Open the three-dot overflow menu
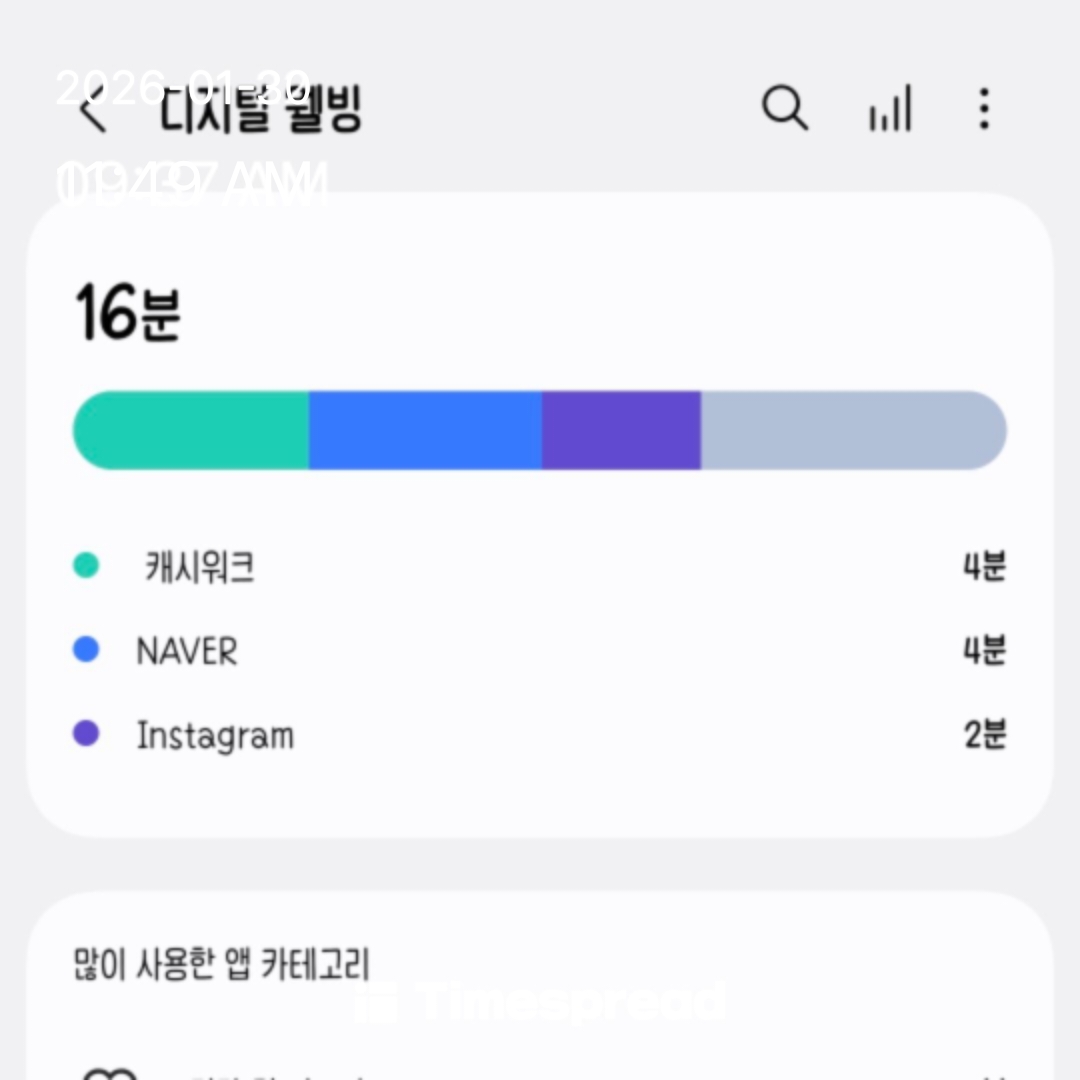1080x1080 pixels. 984,108
